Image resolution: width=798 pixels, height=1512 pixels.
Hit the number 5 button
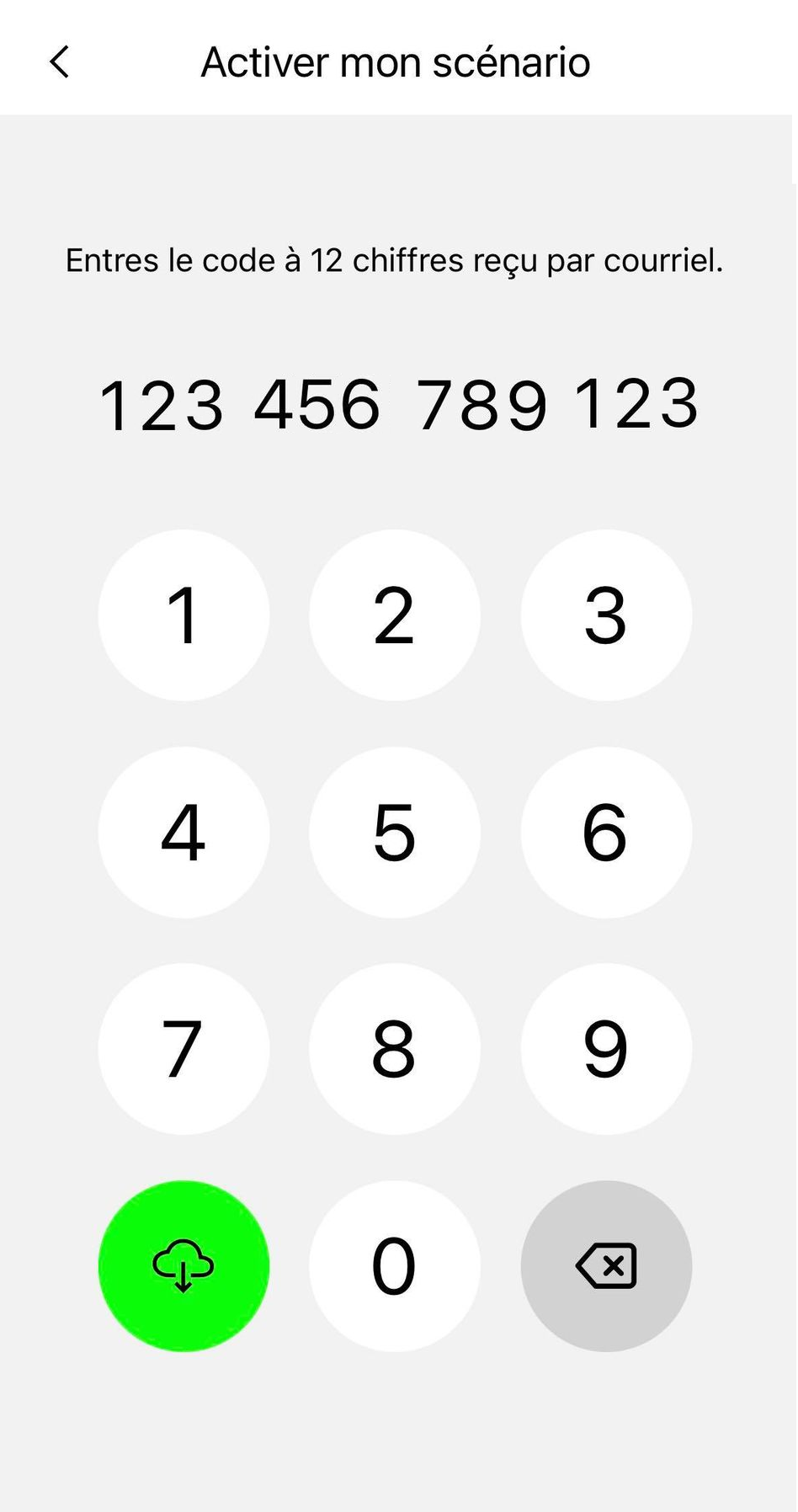[x=395, y=833]
